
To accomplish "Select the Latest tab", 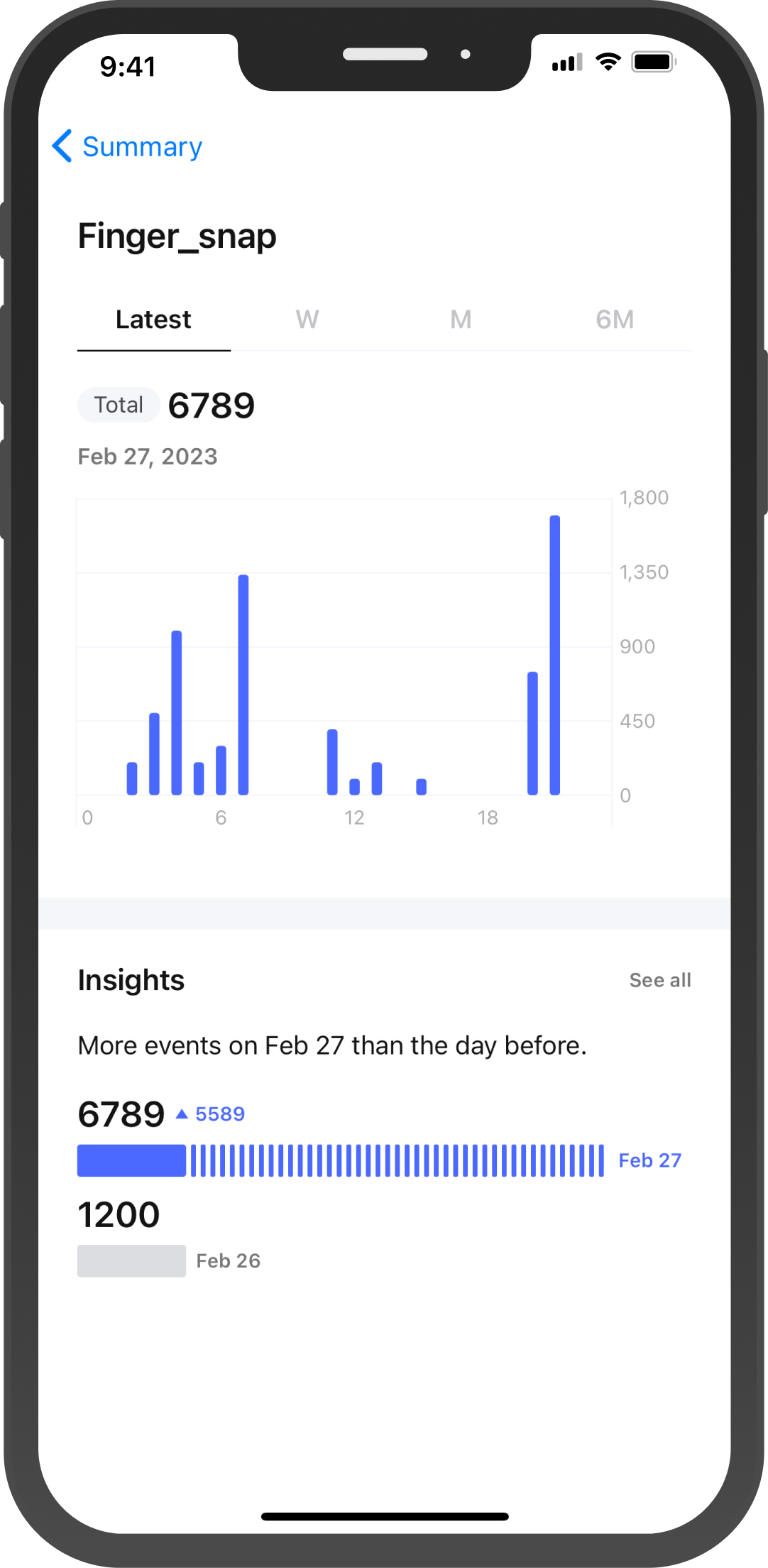I will 153,320.
